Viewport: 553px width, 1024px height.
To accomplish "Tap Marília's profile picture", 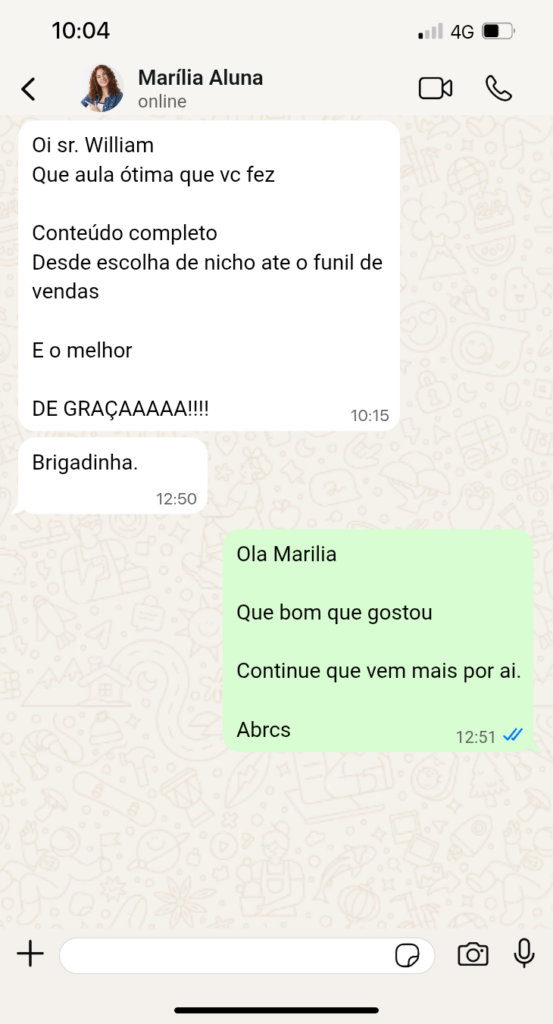I will click(102, 88).
